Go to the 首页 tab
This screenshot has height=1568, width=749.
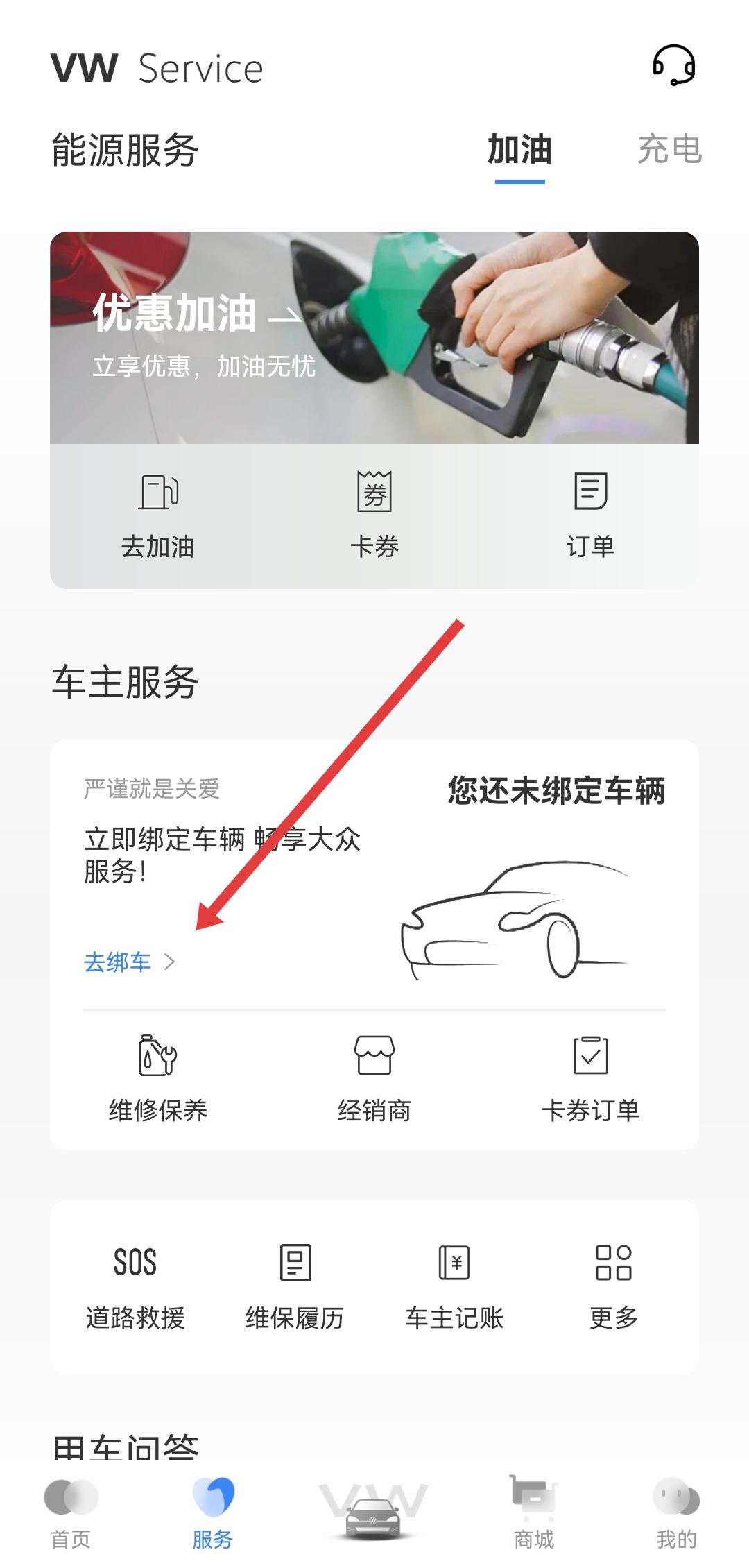pos(71,1512)
